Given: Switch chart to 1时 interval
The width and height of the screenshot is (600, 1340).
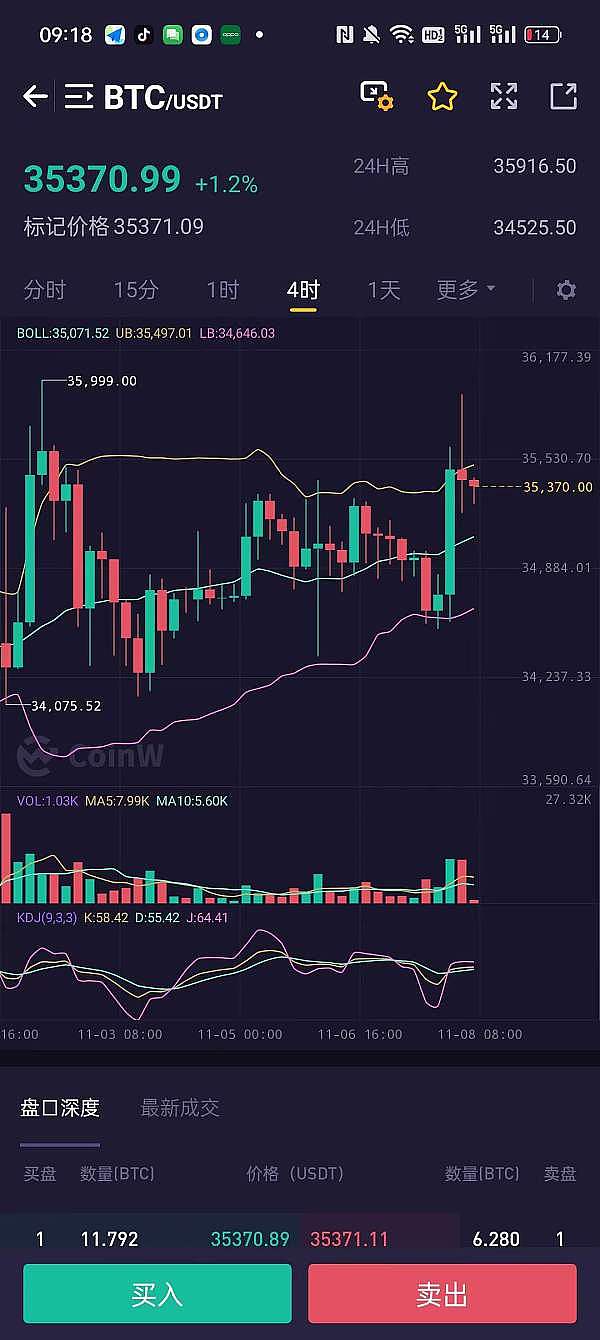Looking at the screenshot, I should pos(223,290).
